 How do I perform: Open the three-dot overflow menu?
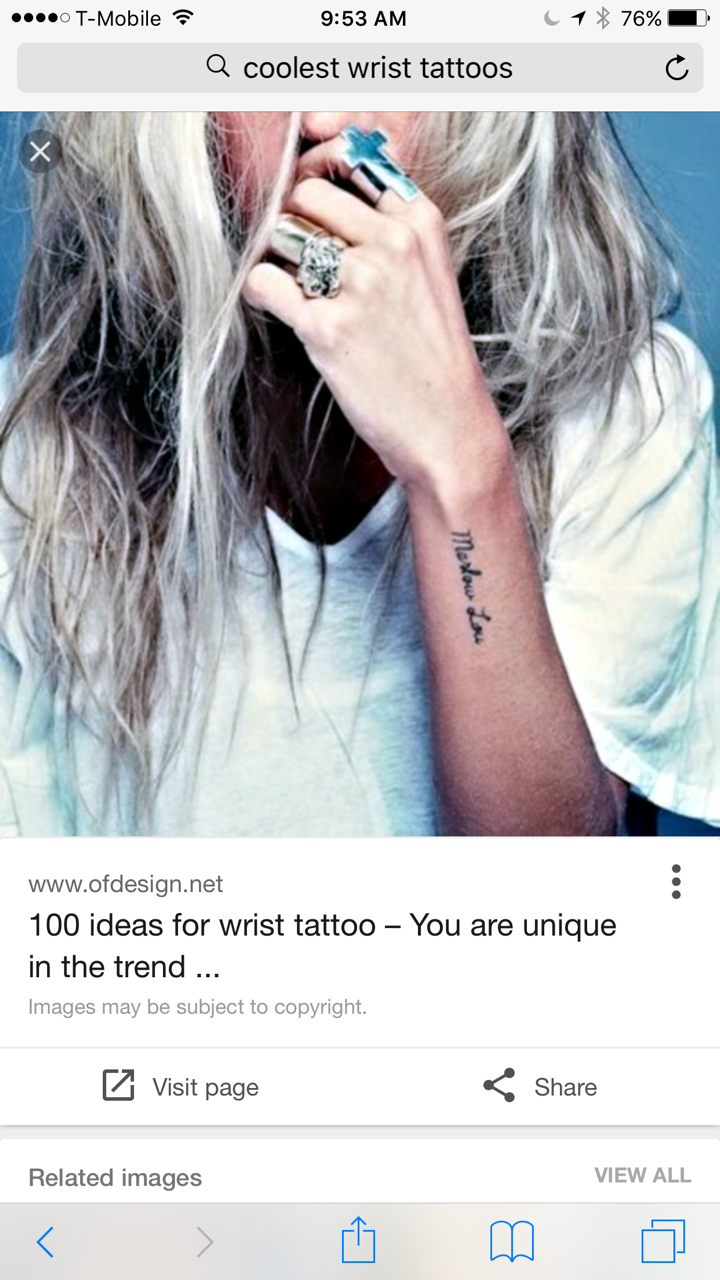[x=676, y=882]
